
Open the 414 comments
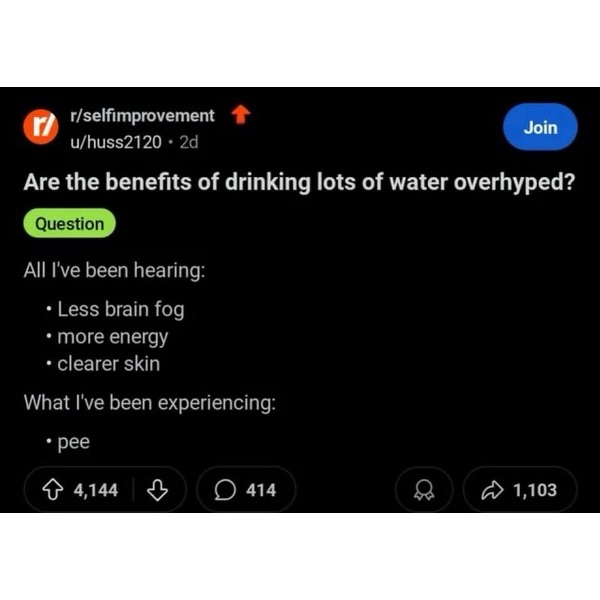pyautogui.click(x=246, y=490)
